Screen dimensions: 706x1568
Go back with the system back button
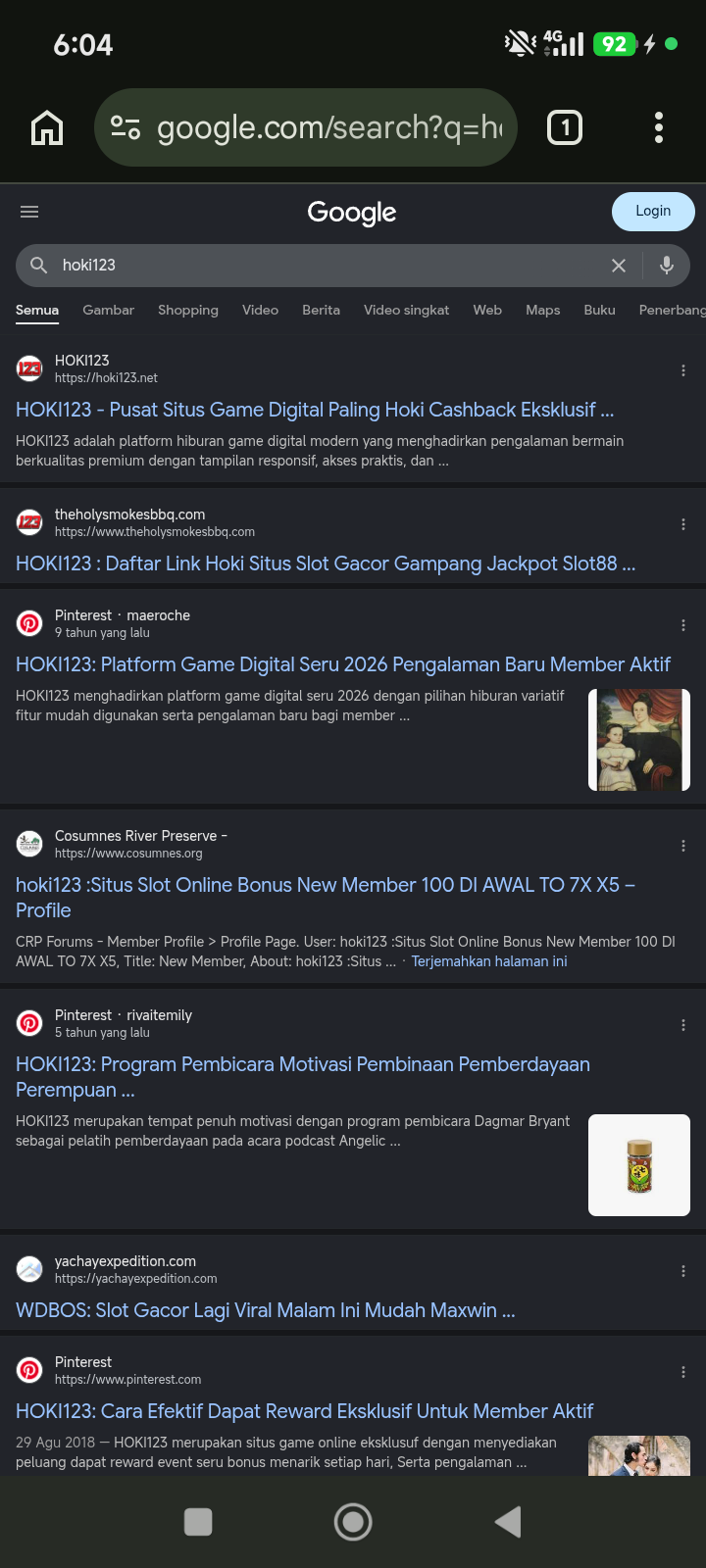point(508,1522)
